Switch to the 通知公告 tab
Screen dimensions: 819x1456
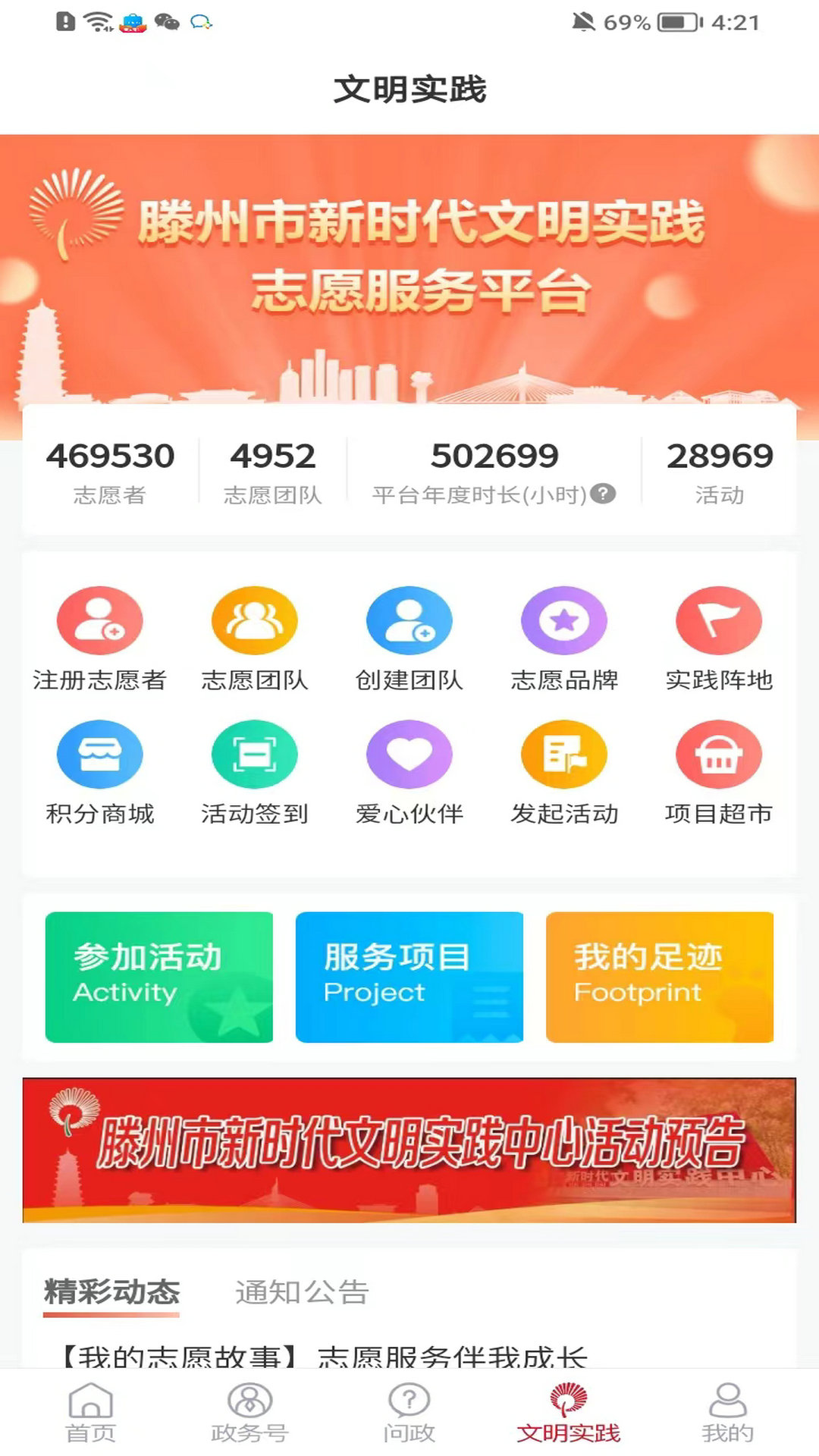tap(301, 1291)
